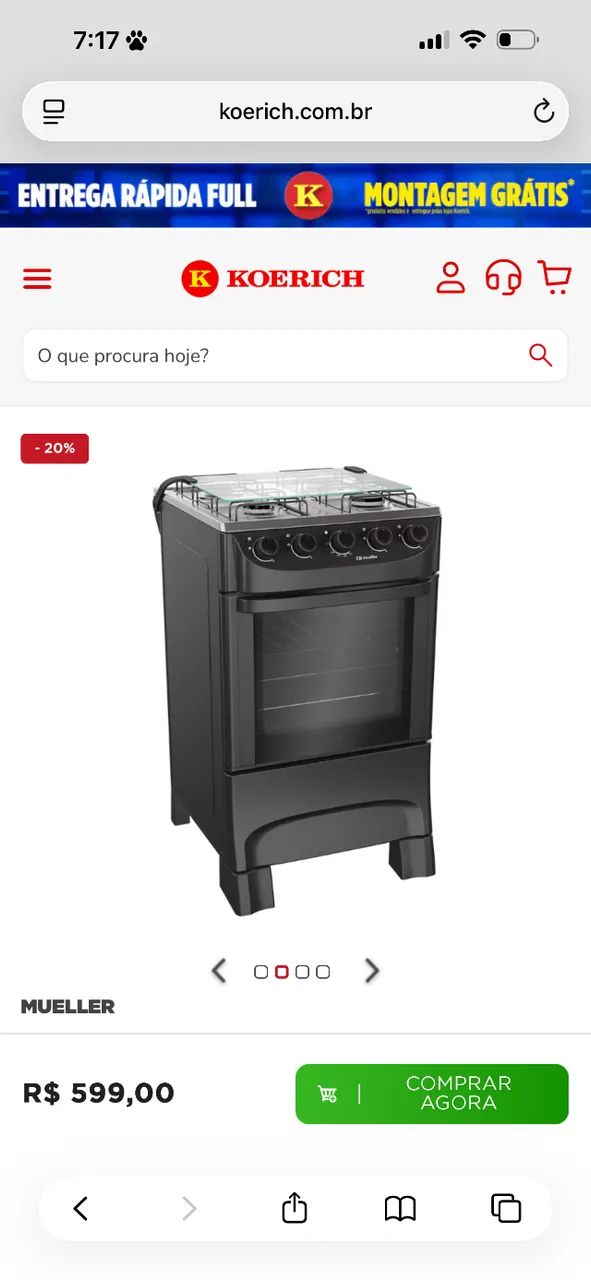The image size is (591, 1280).
Task: Open the shopping cart
Action: tap(554, 277)
